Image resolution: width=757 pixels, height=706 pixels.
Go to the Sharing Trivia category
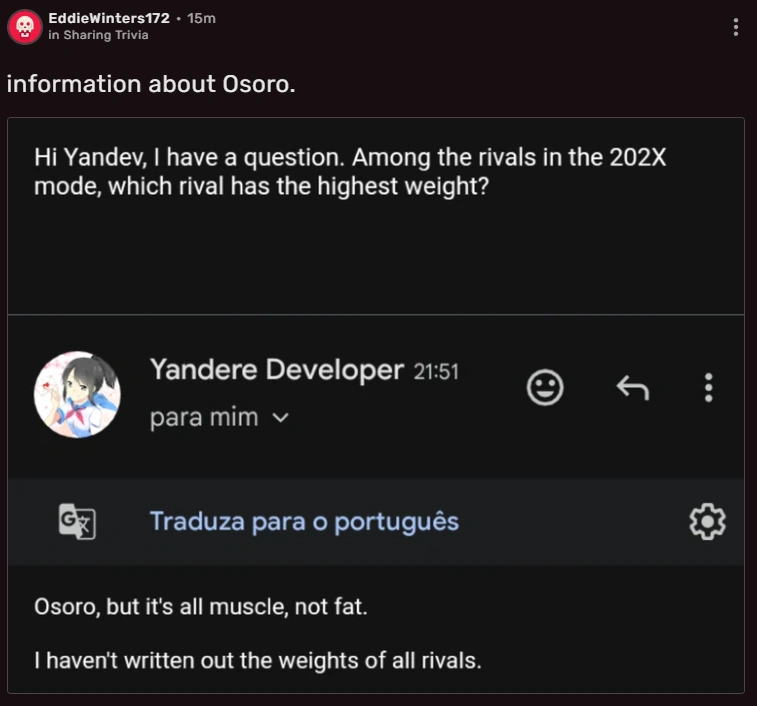[105, 35]
